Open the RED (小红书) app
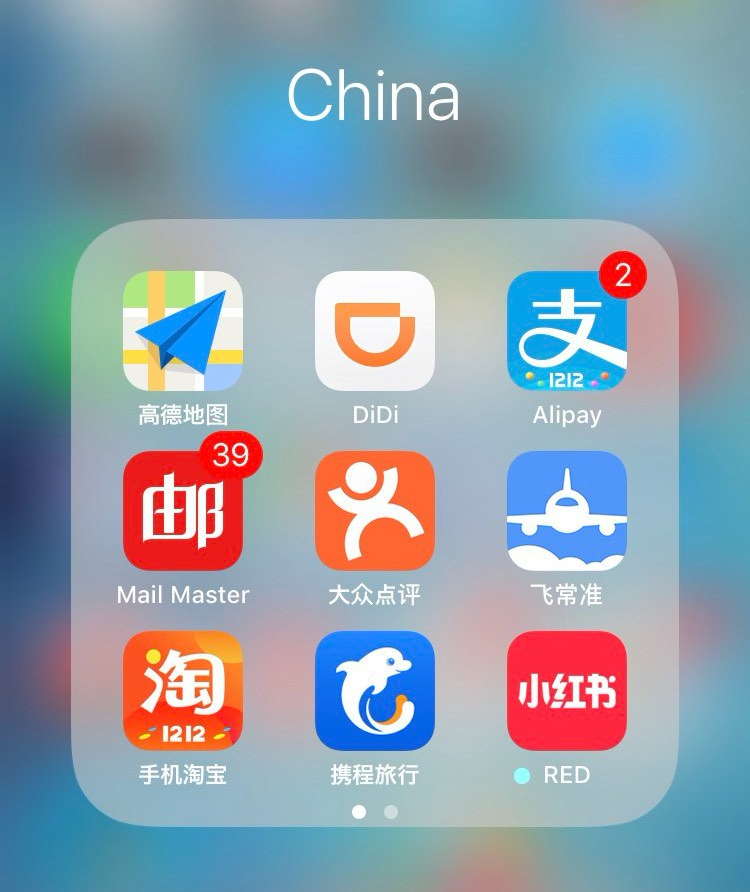 coord(567,692)
